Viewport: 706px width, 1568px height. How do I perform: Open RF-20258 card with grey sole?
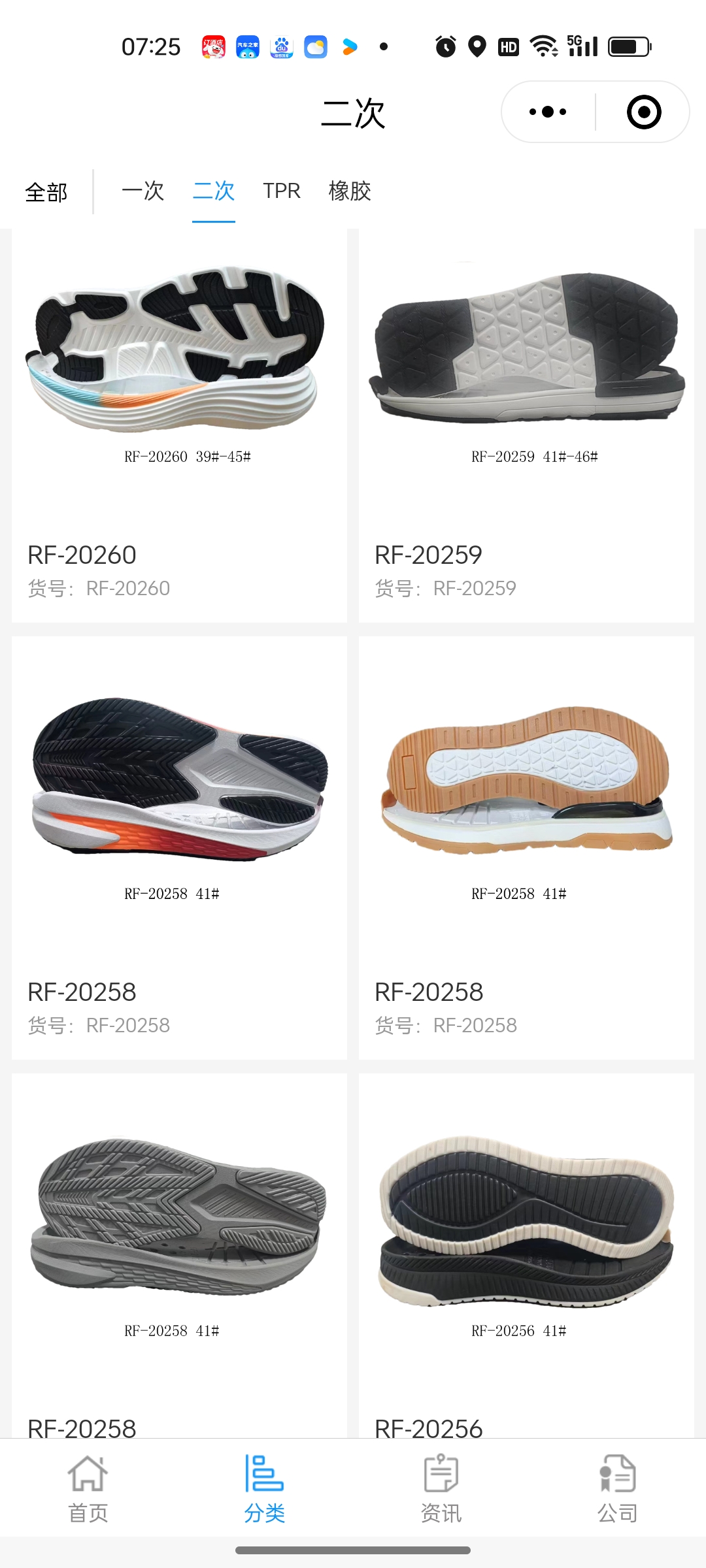179,1254
